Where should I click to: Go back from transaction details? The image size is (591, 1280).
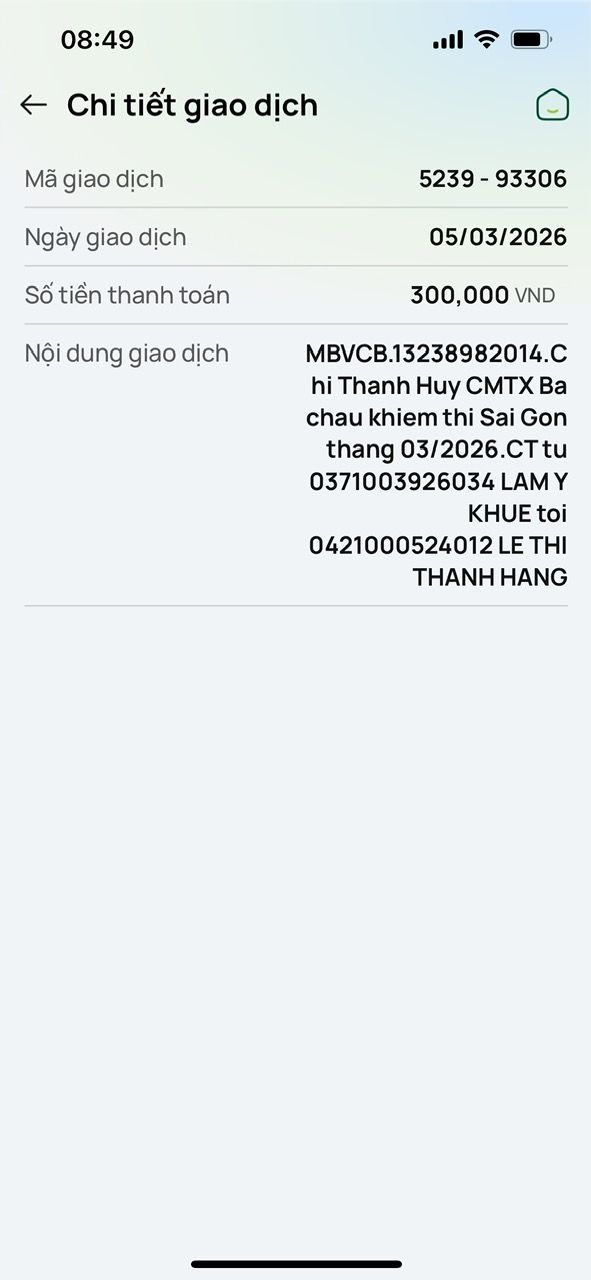tap(34, 105)
